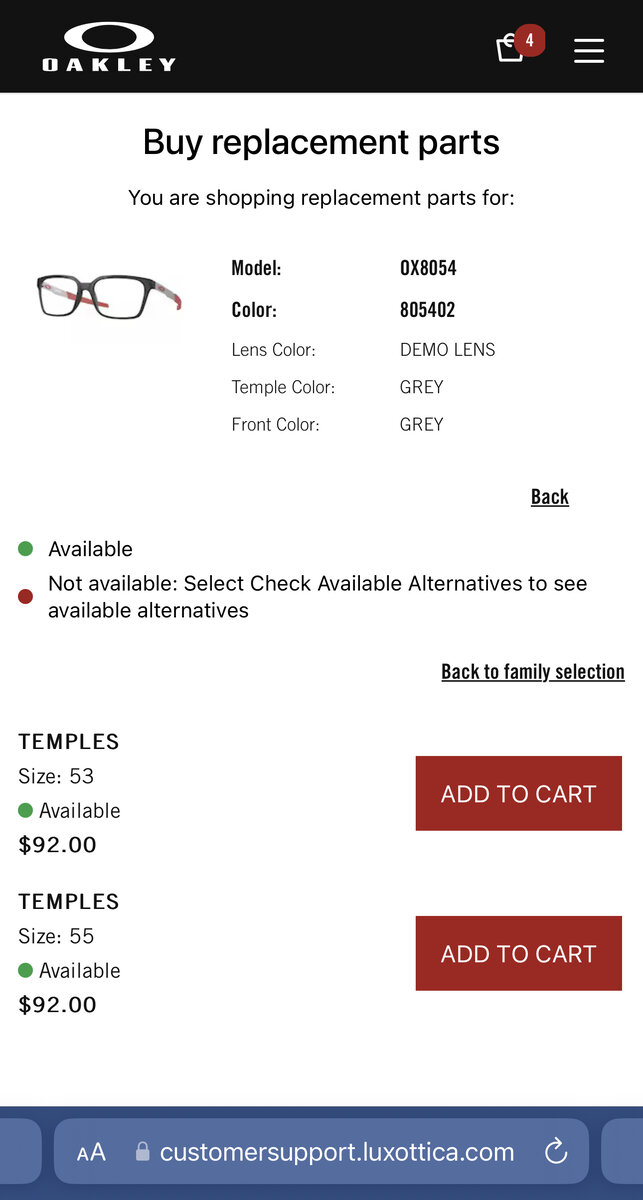Tap the Back link
643x1200 pixels.
tap(549, 497)
